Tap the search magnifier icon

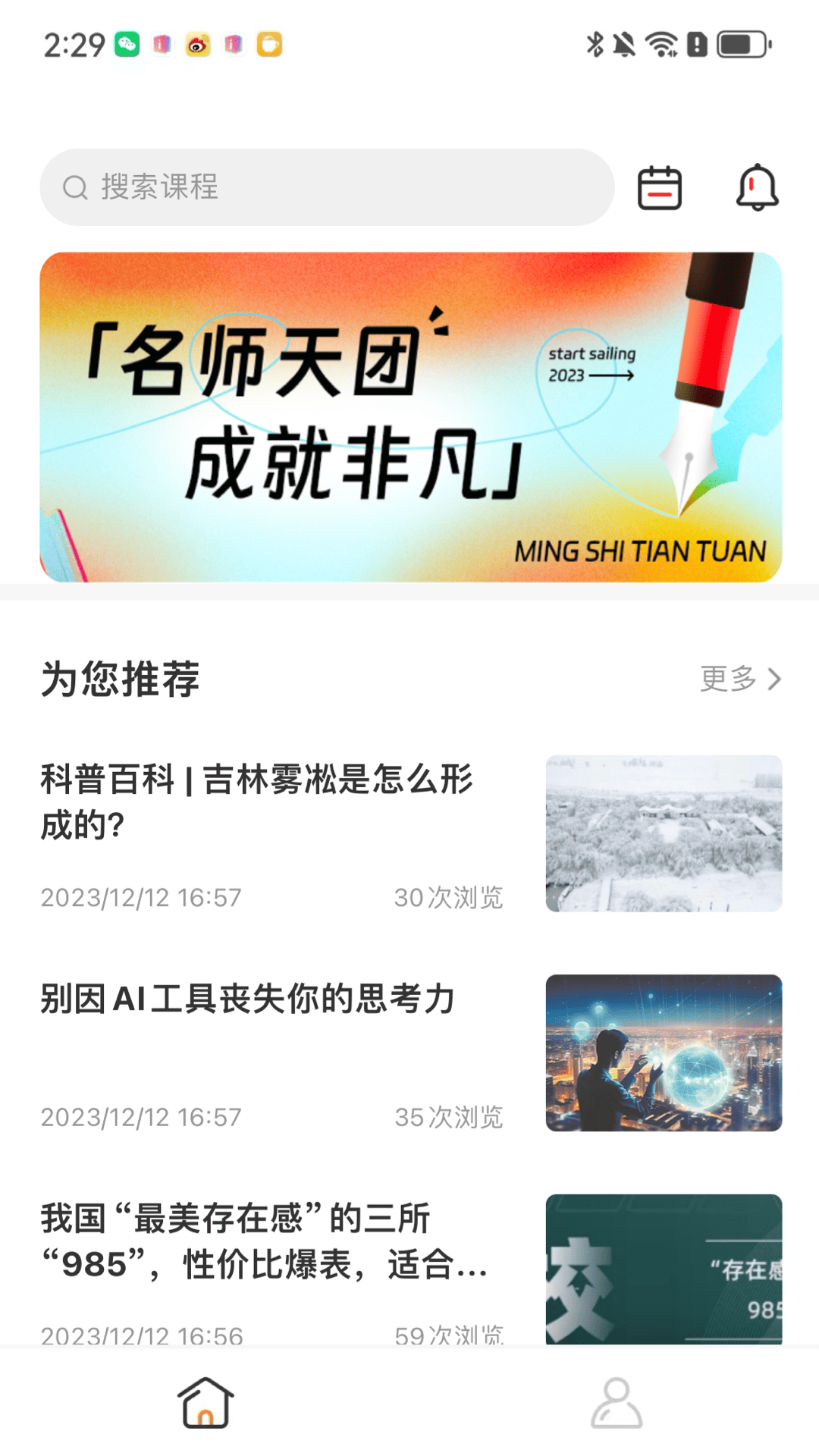pos(74,187)
